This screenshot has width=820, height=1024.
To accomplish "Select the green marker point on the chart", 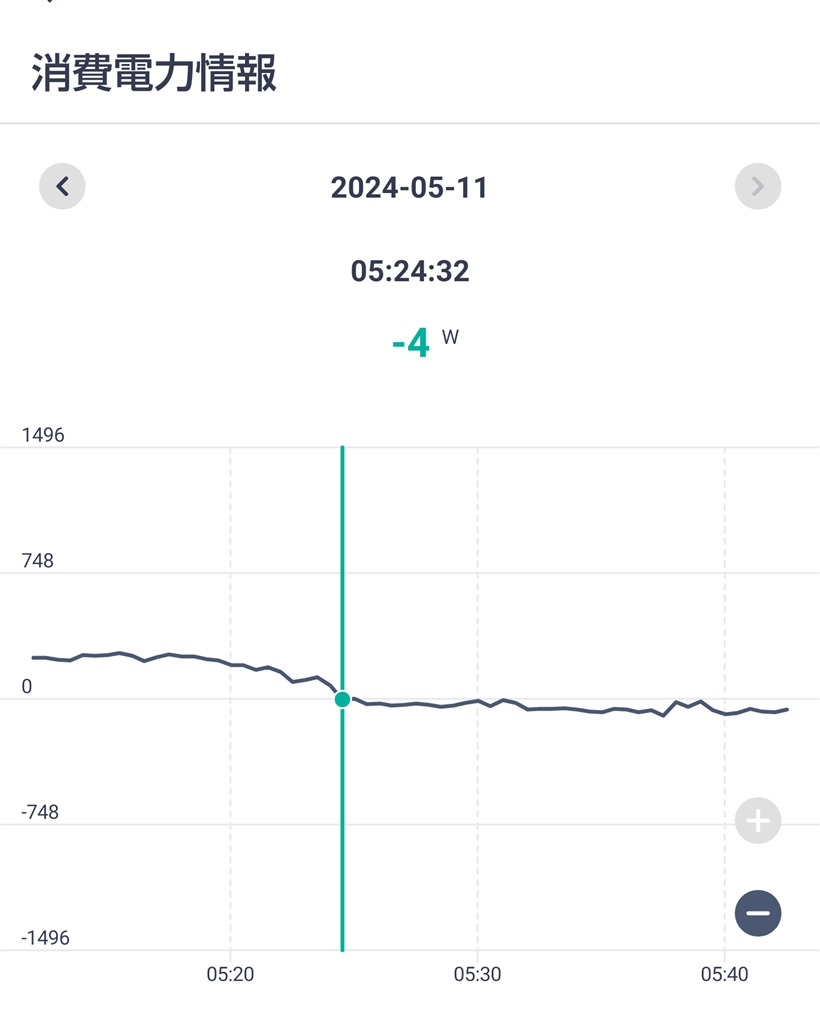I will (x=342, y=699).
